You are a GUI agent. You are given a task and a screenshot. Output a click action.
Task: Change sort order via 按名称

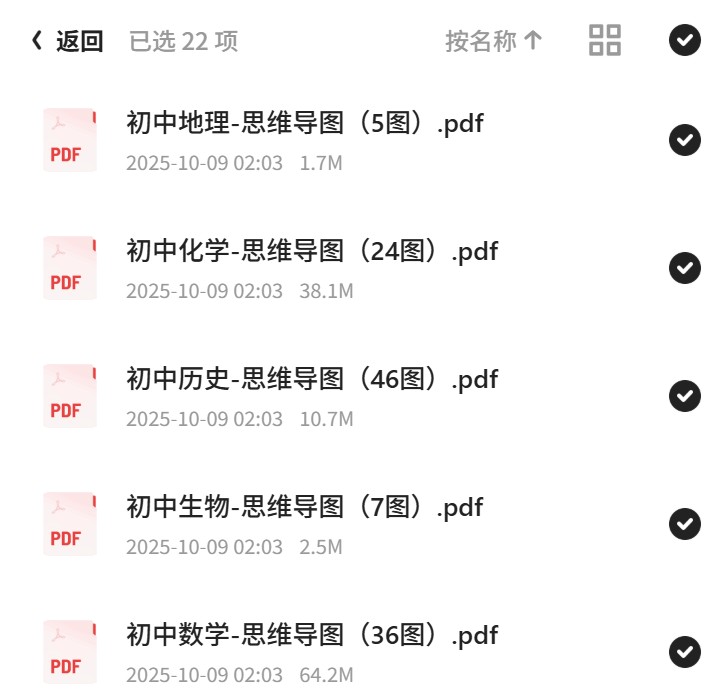(494, 41)
